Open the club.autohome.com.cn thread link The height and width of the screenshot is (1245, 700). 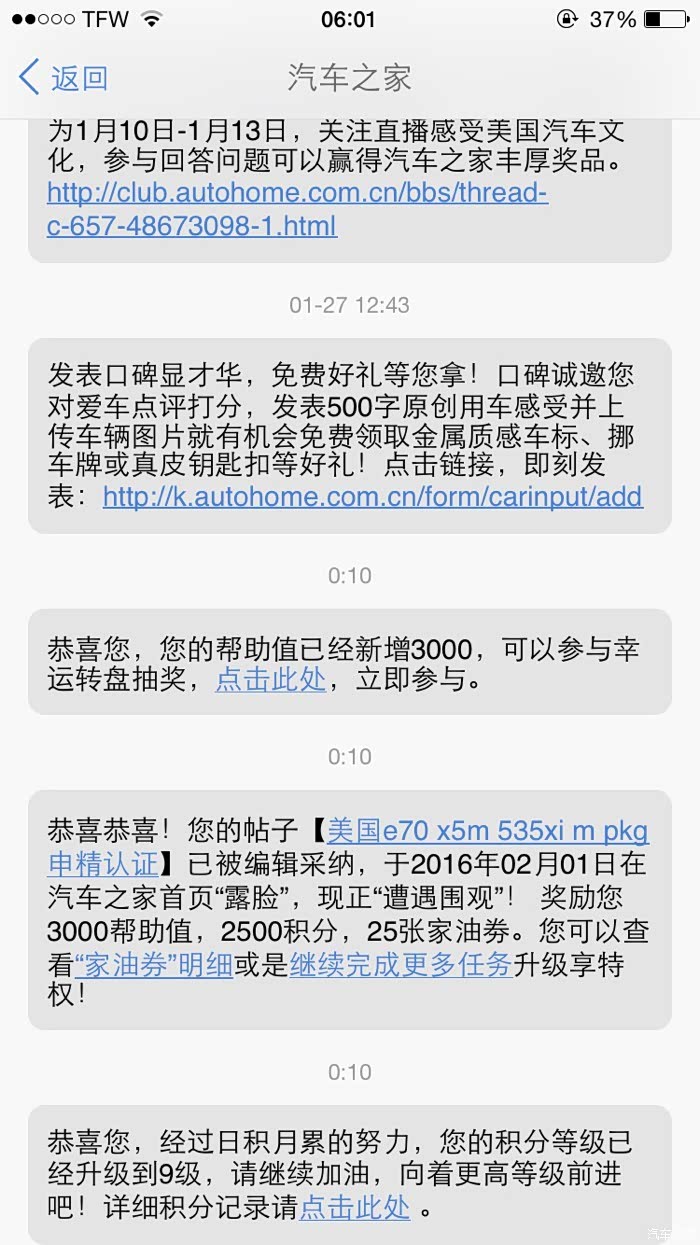(297, 209)
